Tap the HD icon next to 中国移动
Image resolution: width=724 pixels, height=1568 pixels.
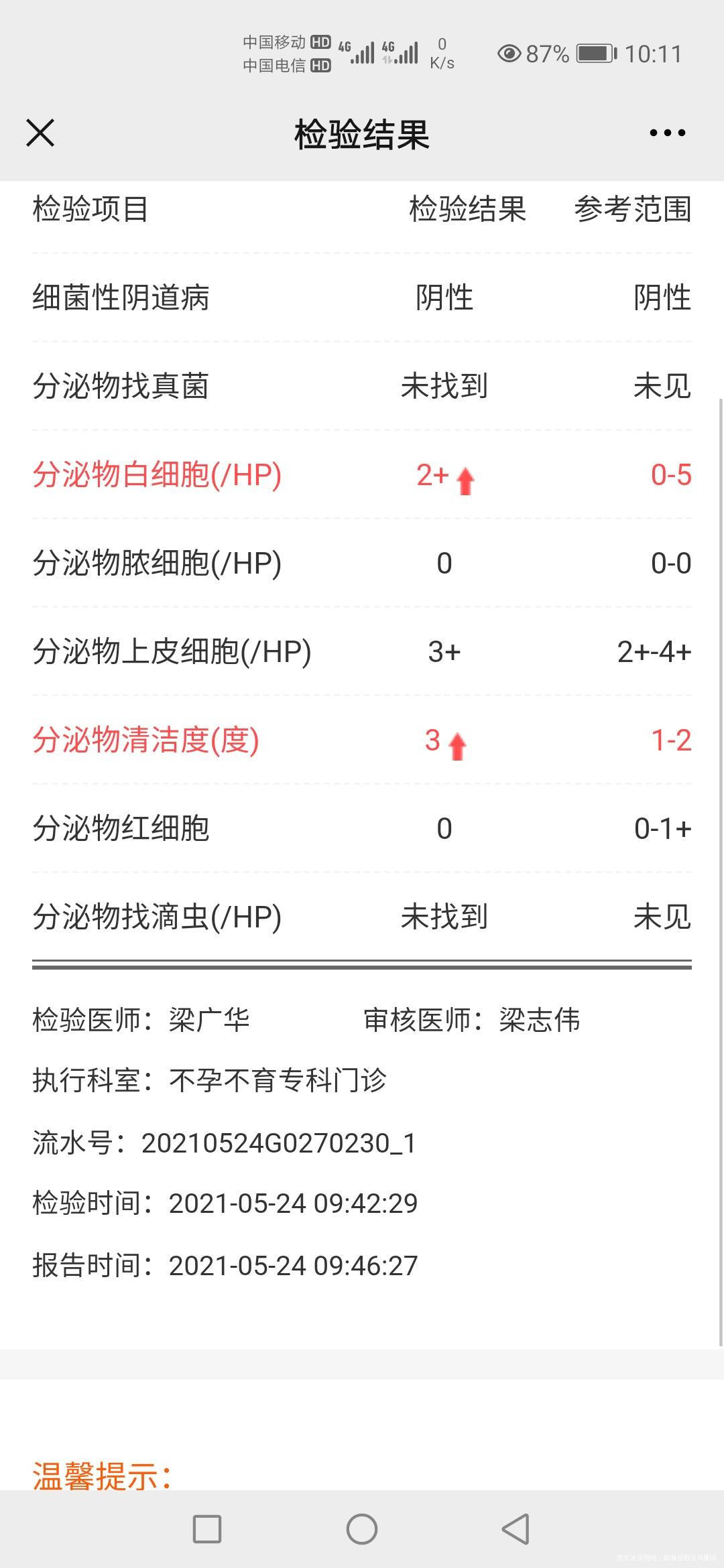coord(320,40)
